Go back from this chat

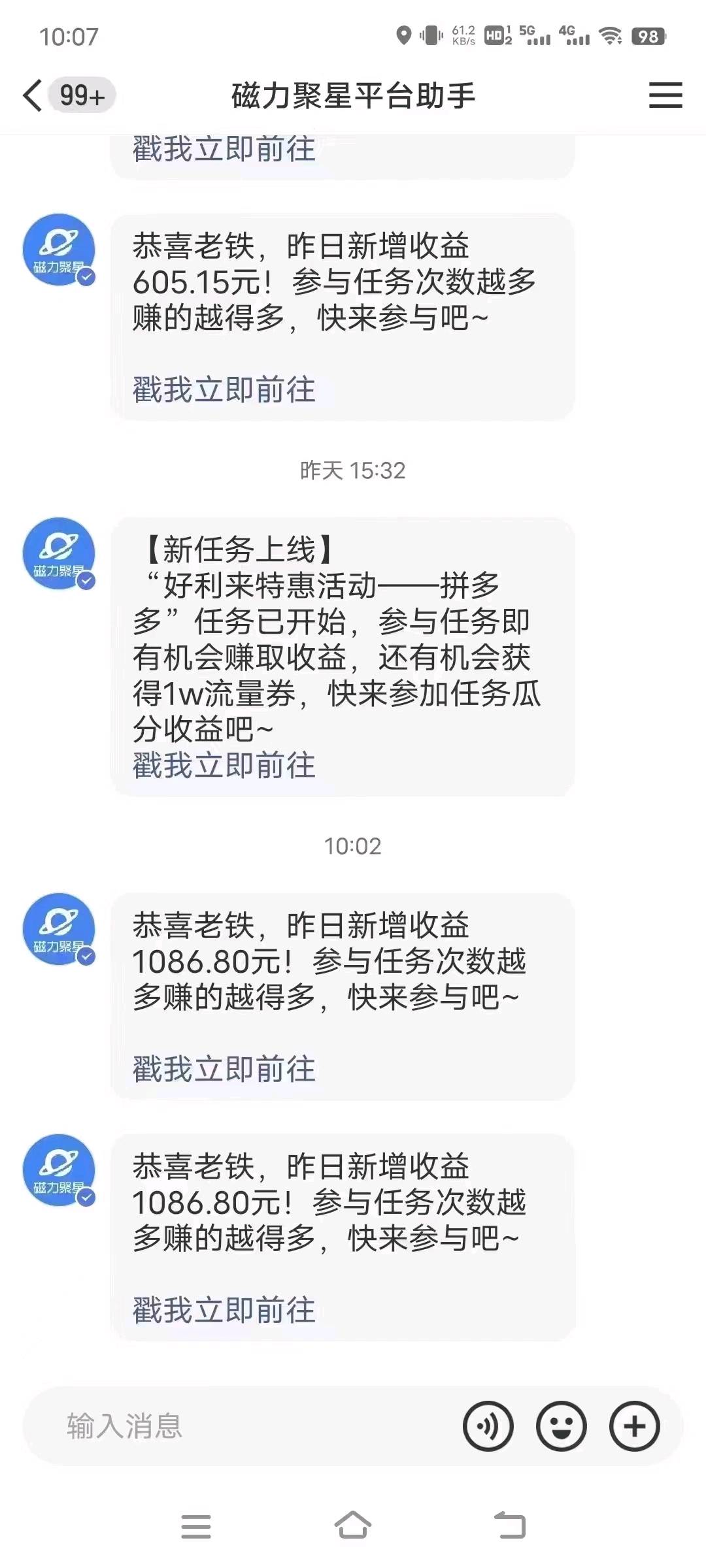tap(33, 95)
